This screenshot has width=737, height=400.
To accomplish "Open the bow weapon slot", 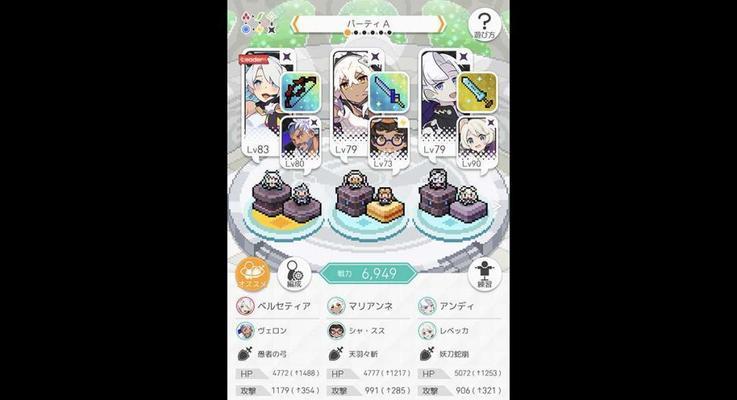I will coord(298,93).
